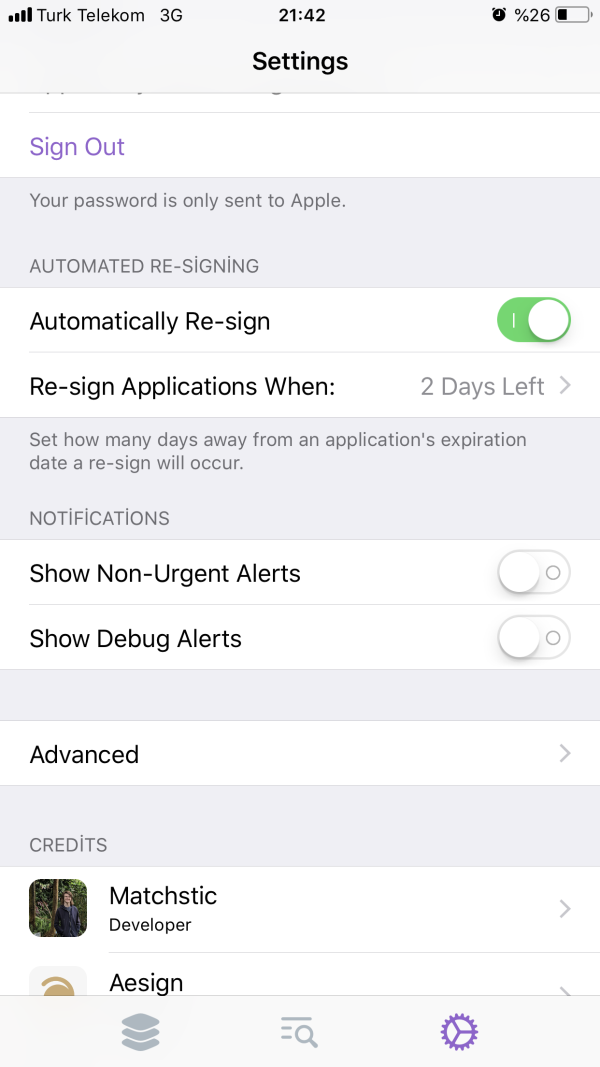This screenshot has width=600, height=1067.
Task: Enable Show Non-Urgent Alerts
Action: 533,574
